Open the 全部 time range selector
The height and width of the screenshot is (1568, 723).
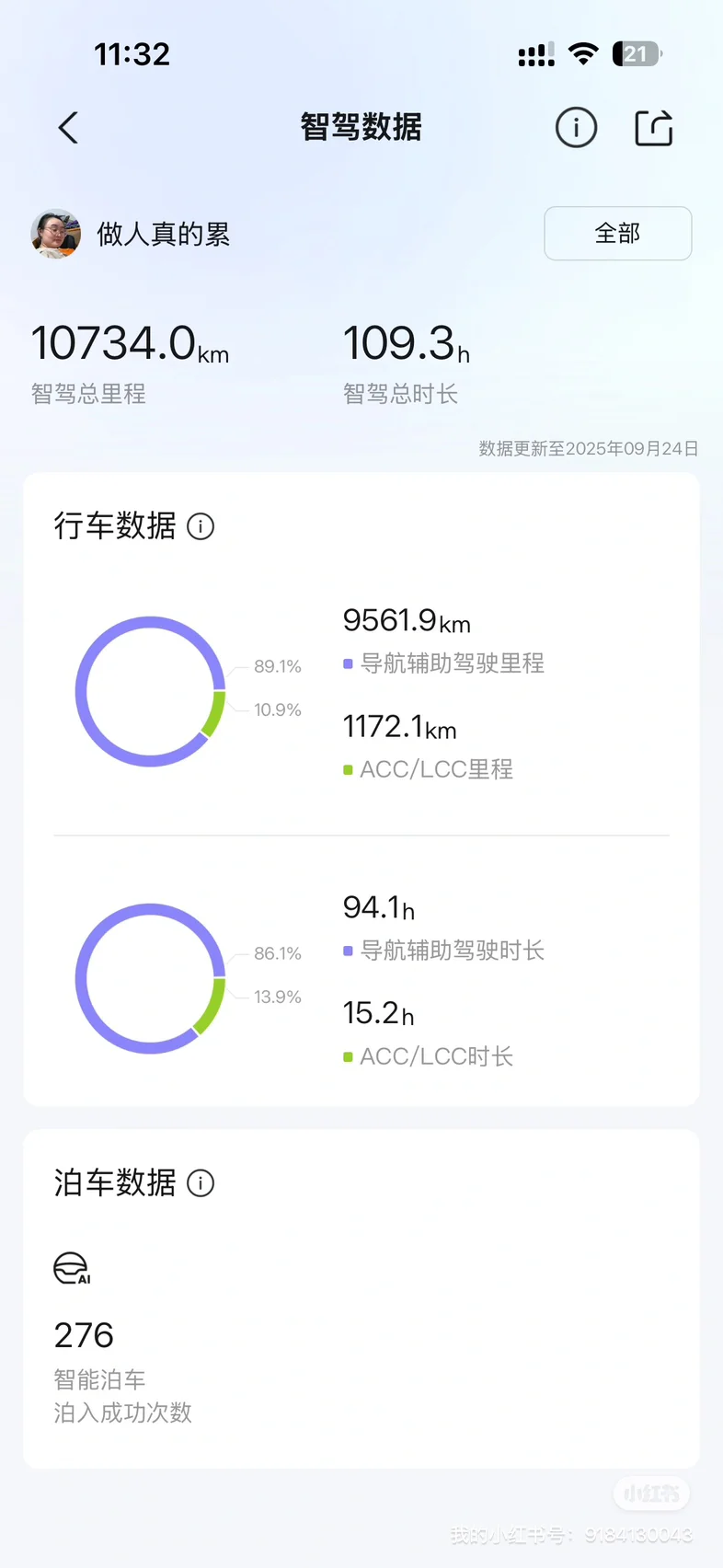[x=617, y=234]
